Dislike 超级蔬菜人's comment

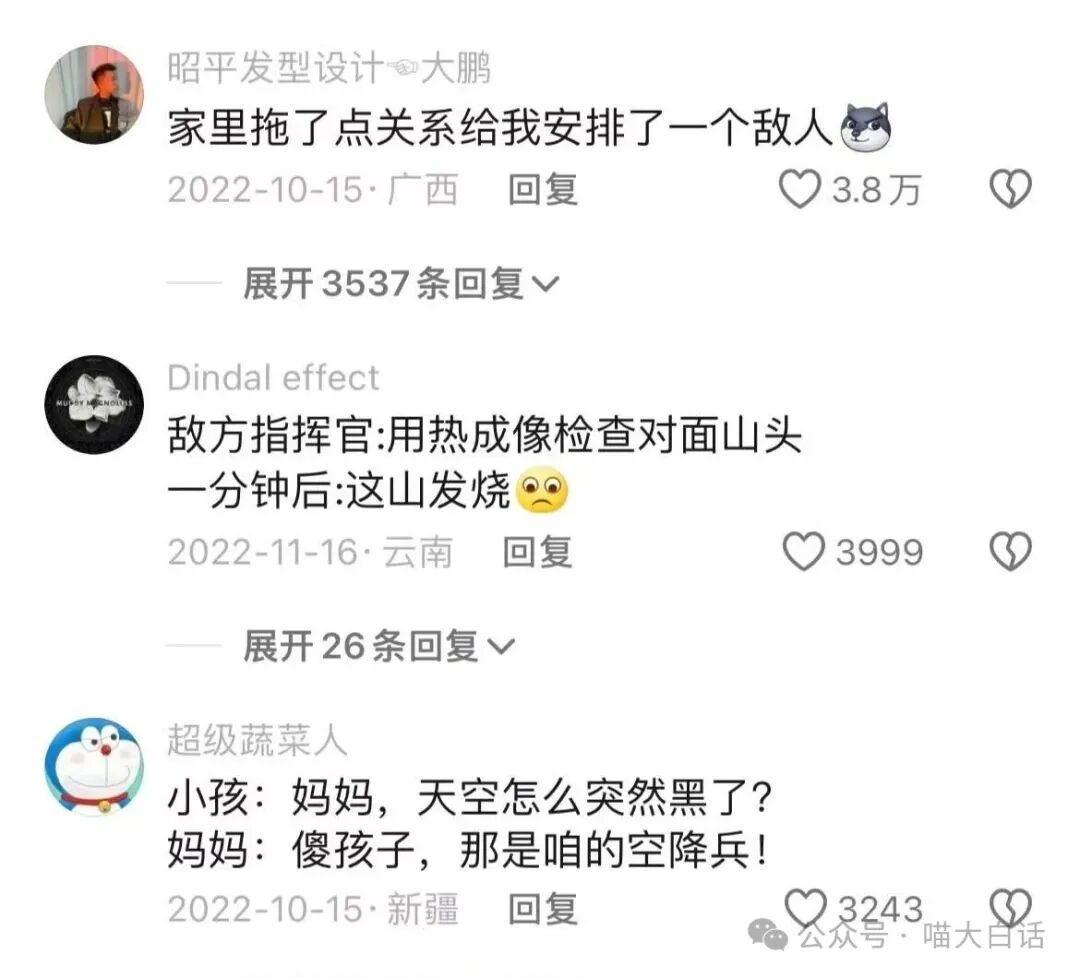1010,908
